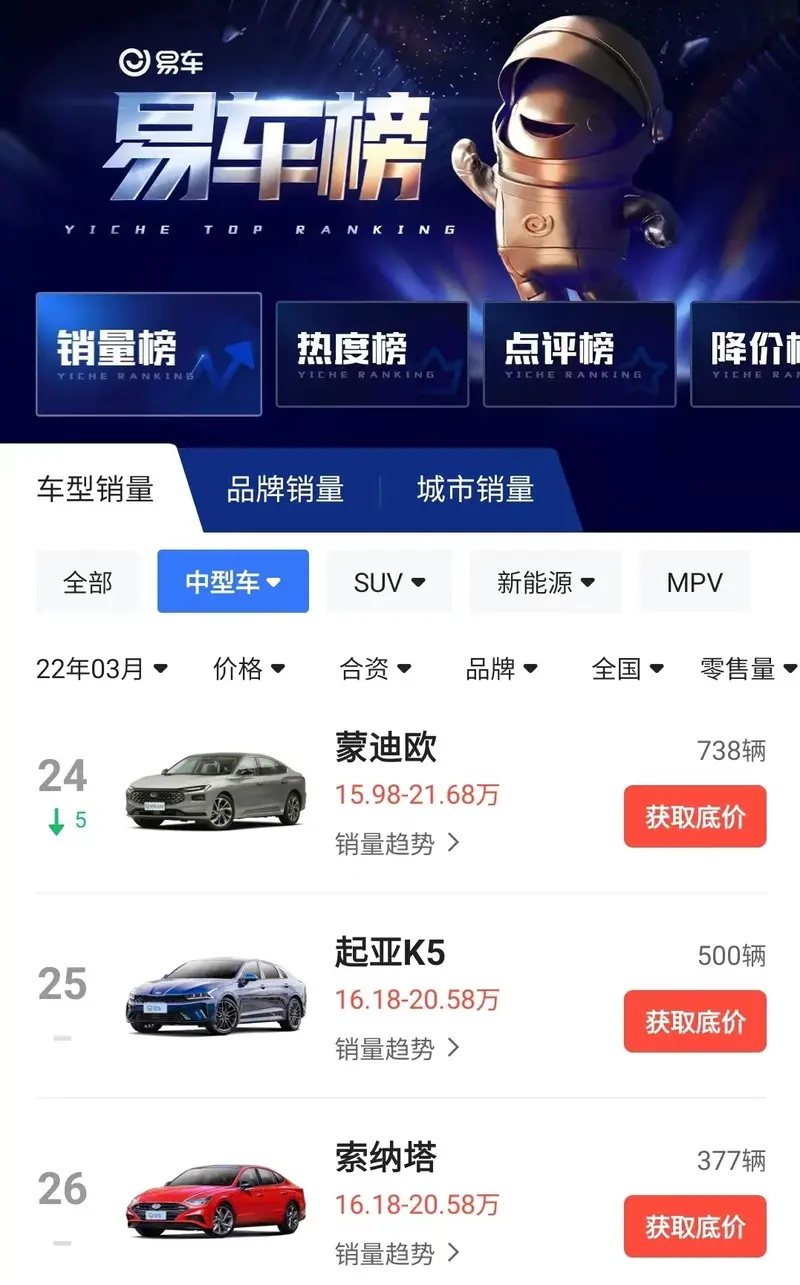This screenshot has width=800, height=1285.
Task: View 销量趋势 for 蒙迪欧
Action: [397, 844]
